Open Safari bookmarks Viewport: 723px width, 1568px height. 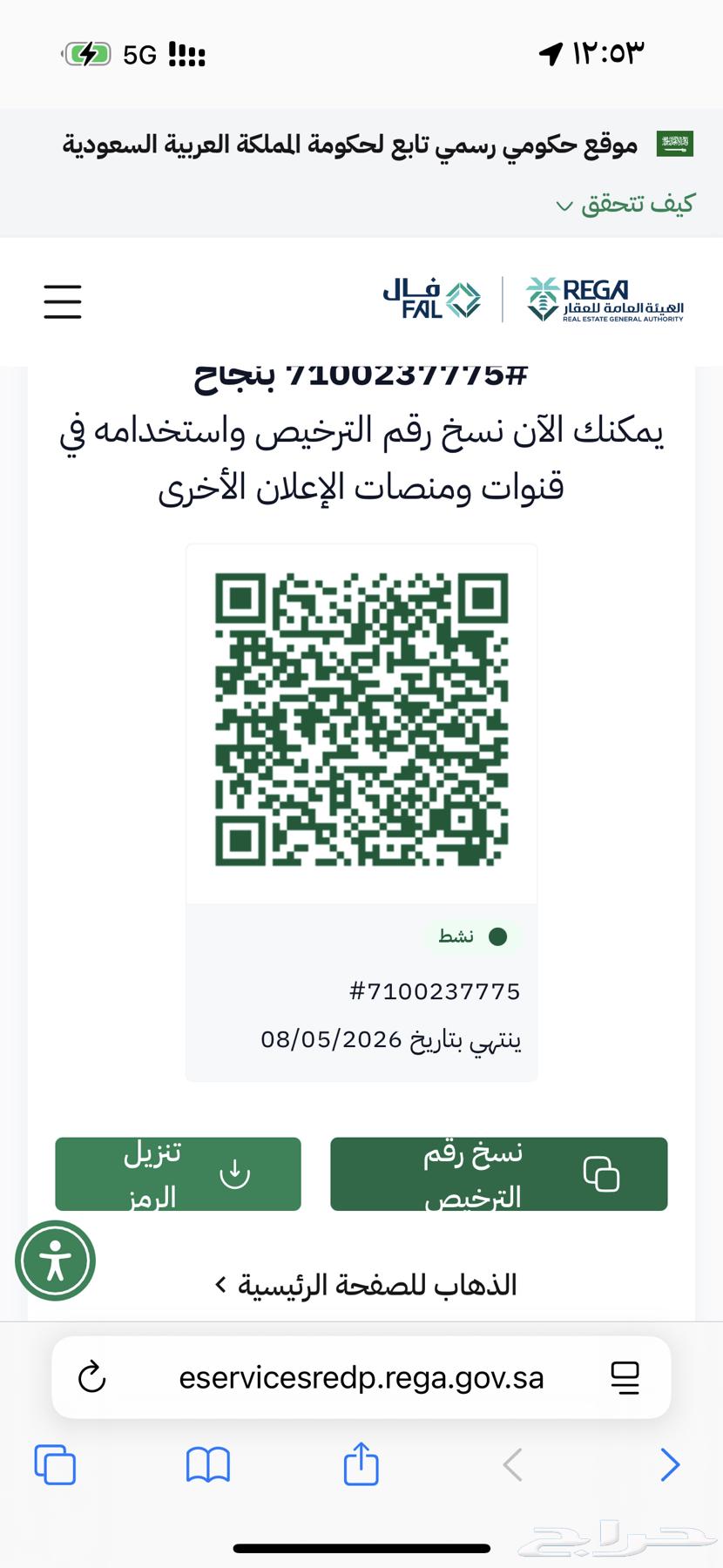click(208, 1465)
